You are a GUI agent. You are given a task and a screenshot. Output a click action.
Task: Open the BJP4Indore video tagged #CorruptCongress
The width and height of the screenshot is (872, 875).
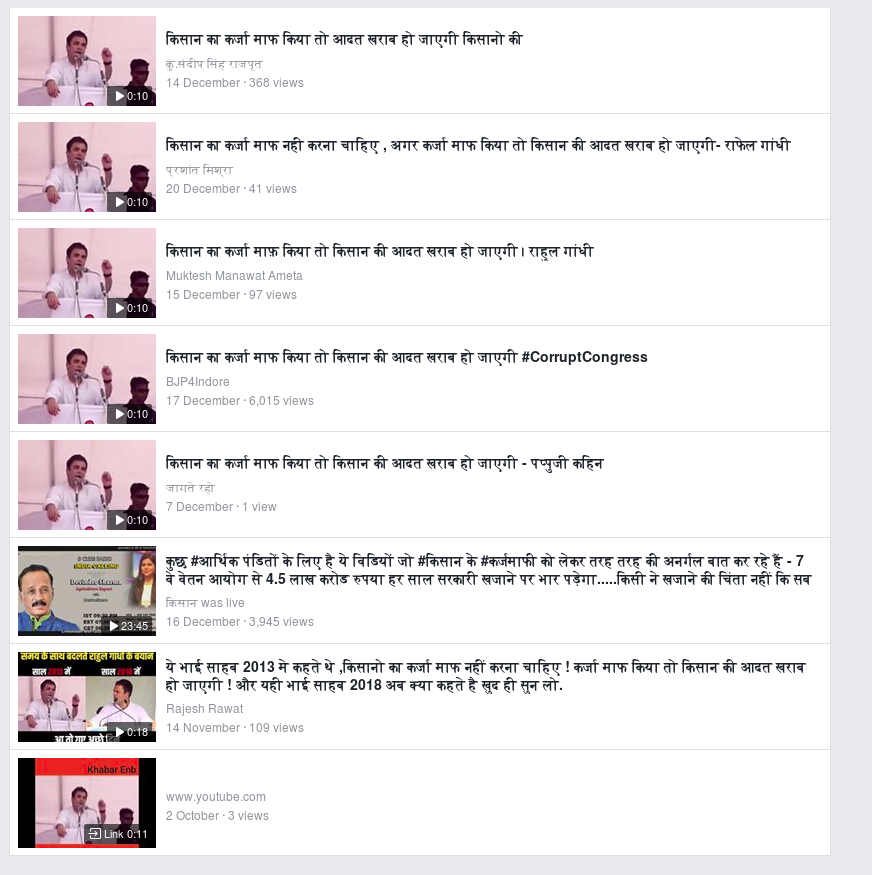(x=406, y=358)
